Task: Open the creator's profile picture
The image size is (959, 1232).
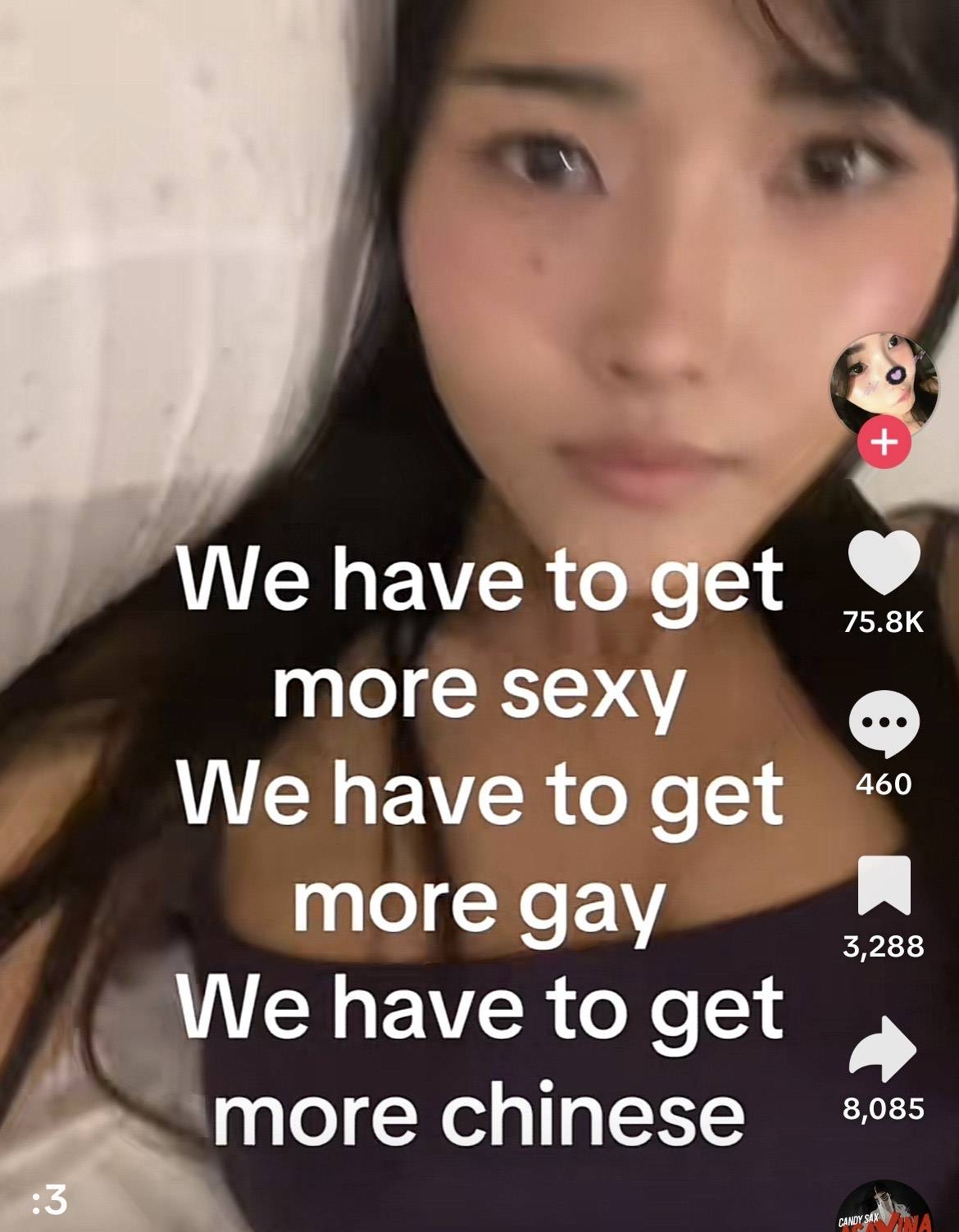Action: [x=883, y=383]
